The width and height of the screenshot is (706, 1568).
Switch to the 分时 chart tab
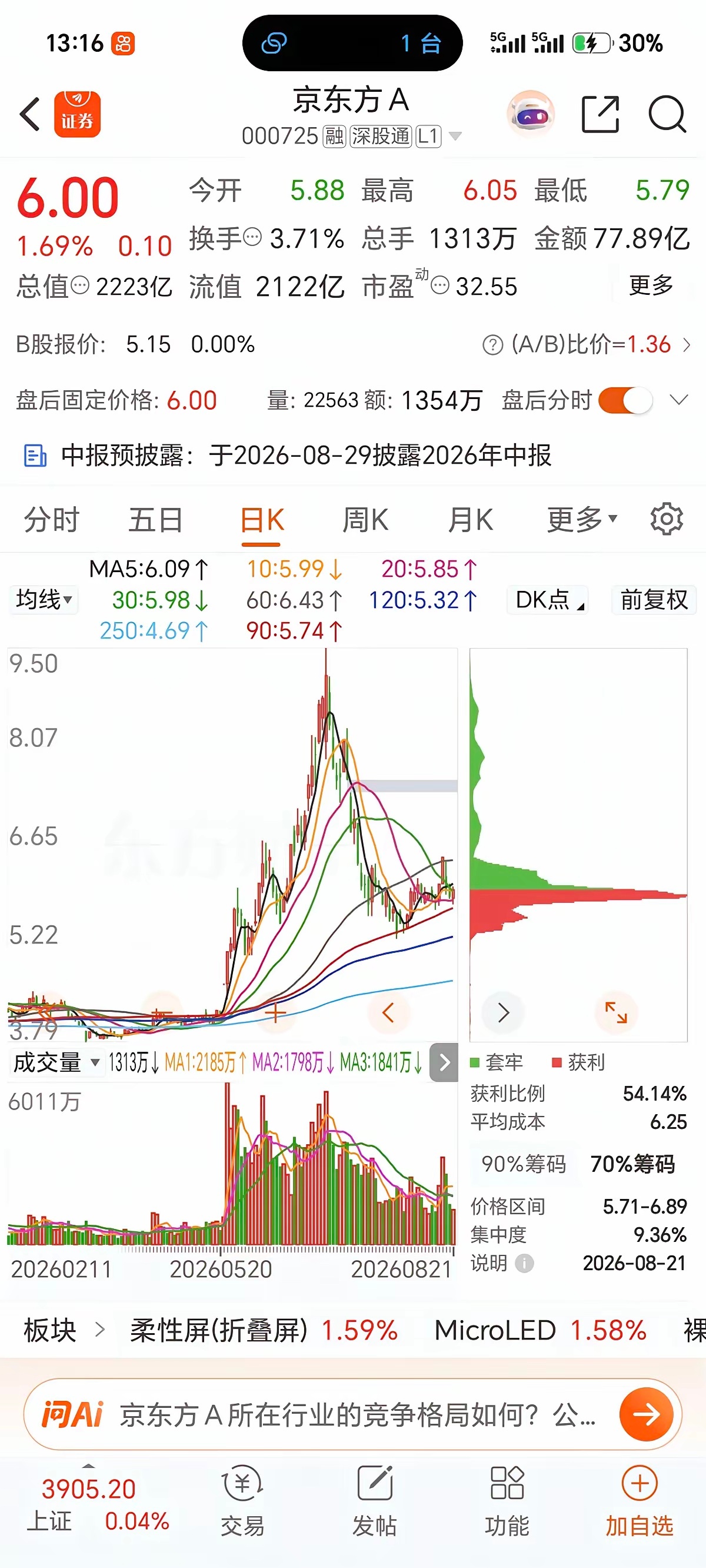(52, 520)
